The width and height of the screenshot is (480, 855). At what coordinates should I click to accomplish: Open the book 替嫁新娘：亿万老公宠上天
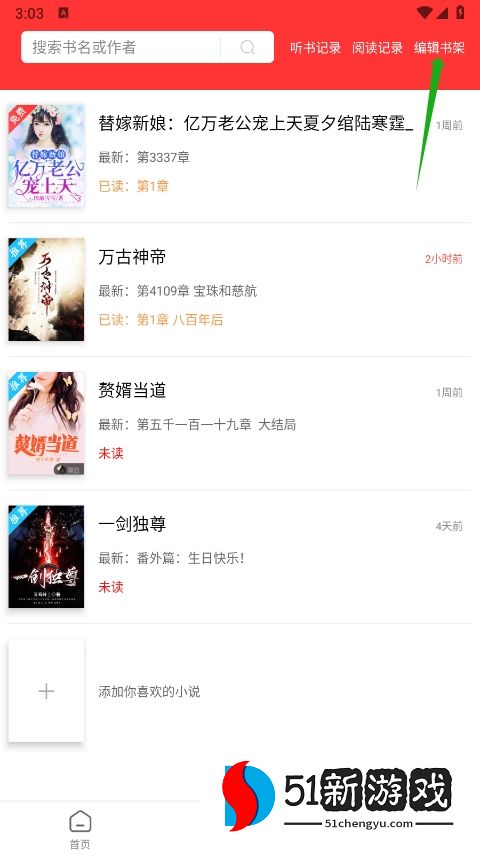pos(240,156)
